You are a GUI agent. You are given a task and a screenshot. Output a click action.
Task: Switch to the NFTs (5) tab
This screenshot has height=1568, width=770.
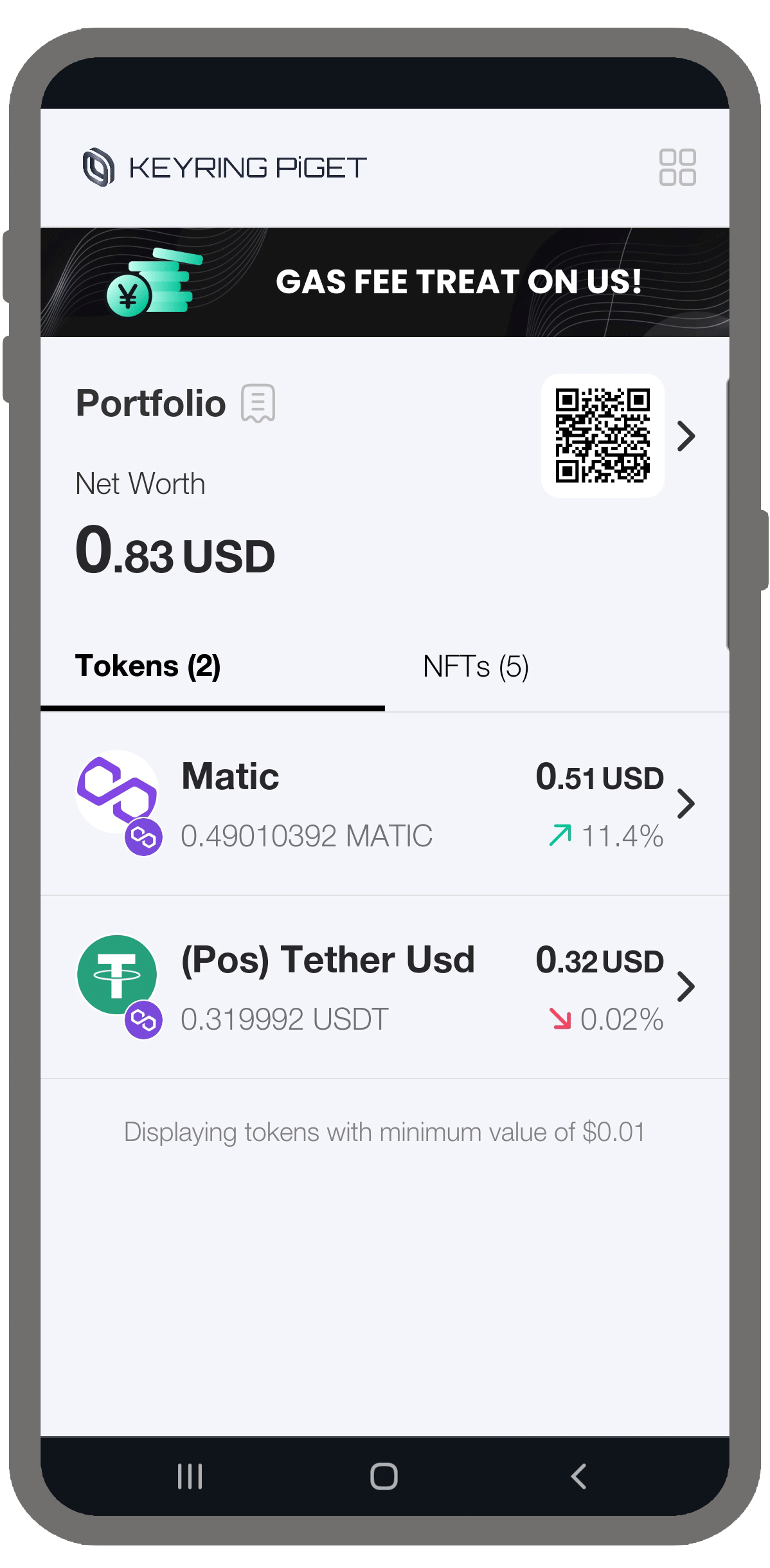click(x=476, y=666)
